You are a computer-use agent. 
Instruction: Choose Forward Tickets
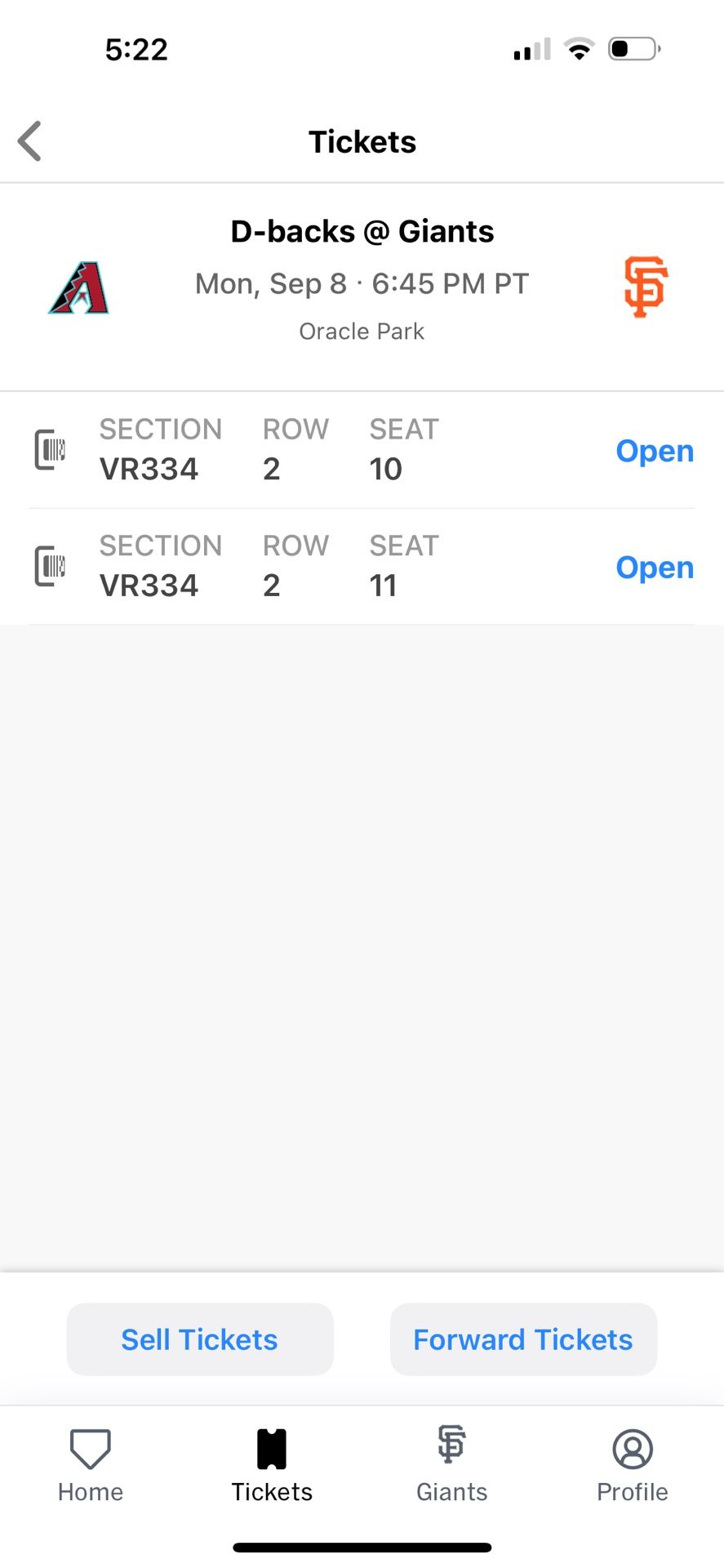point(523,1339)
